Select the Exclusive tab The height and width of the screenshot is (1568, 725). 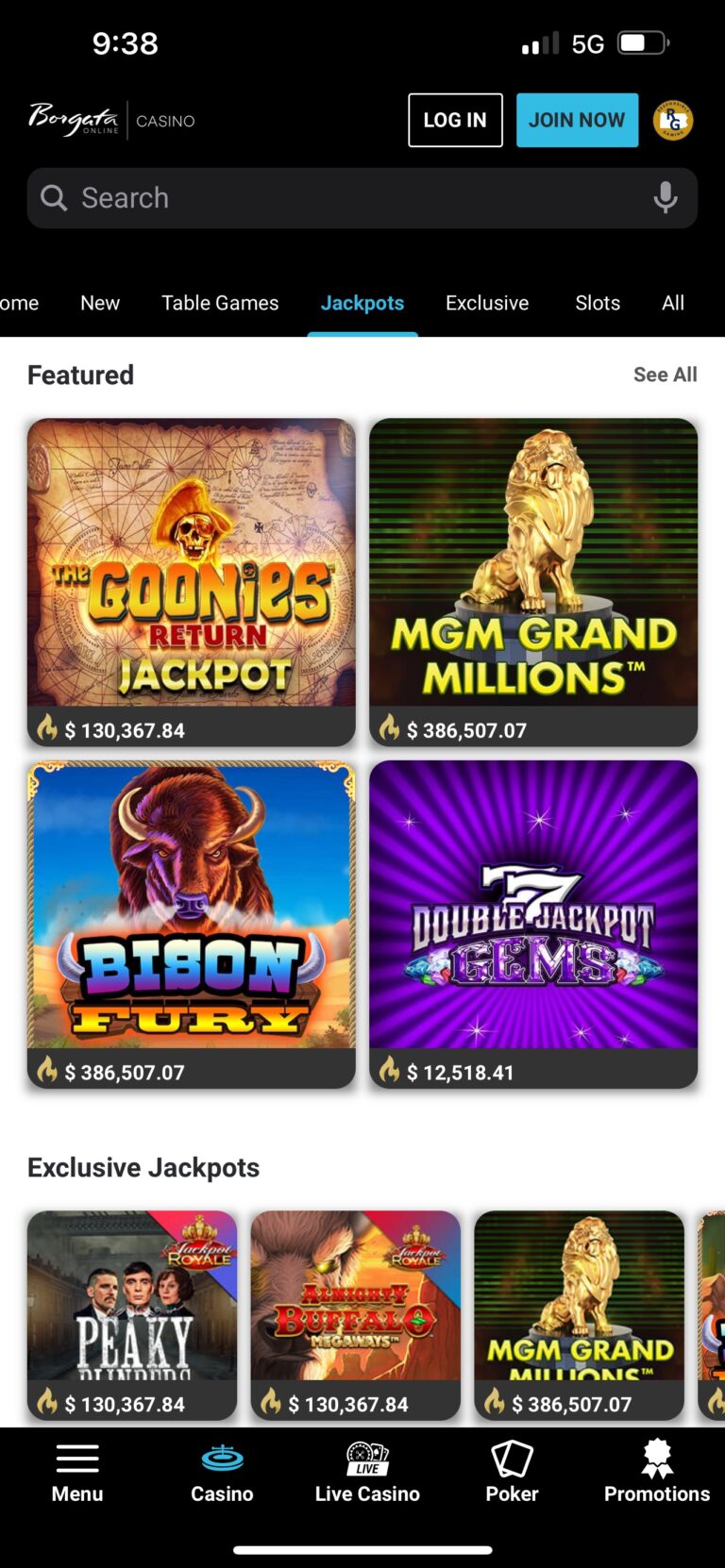point(487,303)
